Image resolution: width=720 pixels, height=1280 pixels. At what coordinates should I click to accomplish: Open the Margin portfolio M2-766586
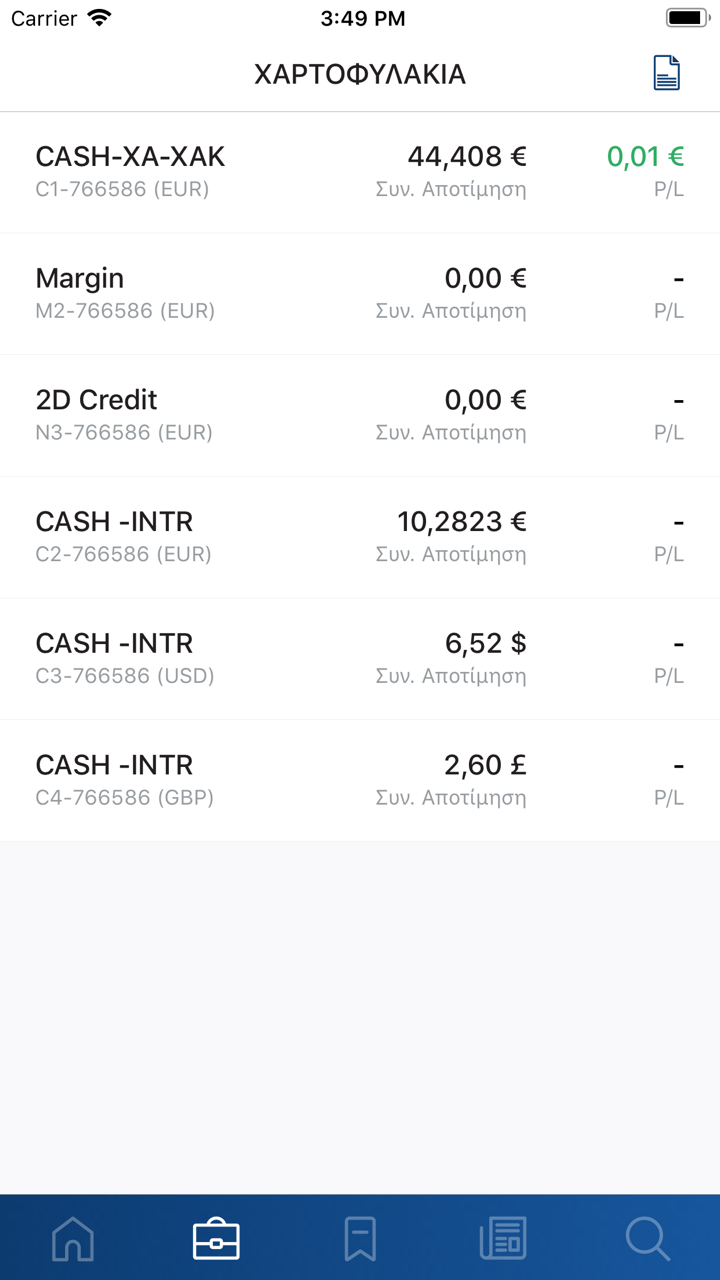click(360, 294)
